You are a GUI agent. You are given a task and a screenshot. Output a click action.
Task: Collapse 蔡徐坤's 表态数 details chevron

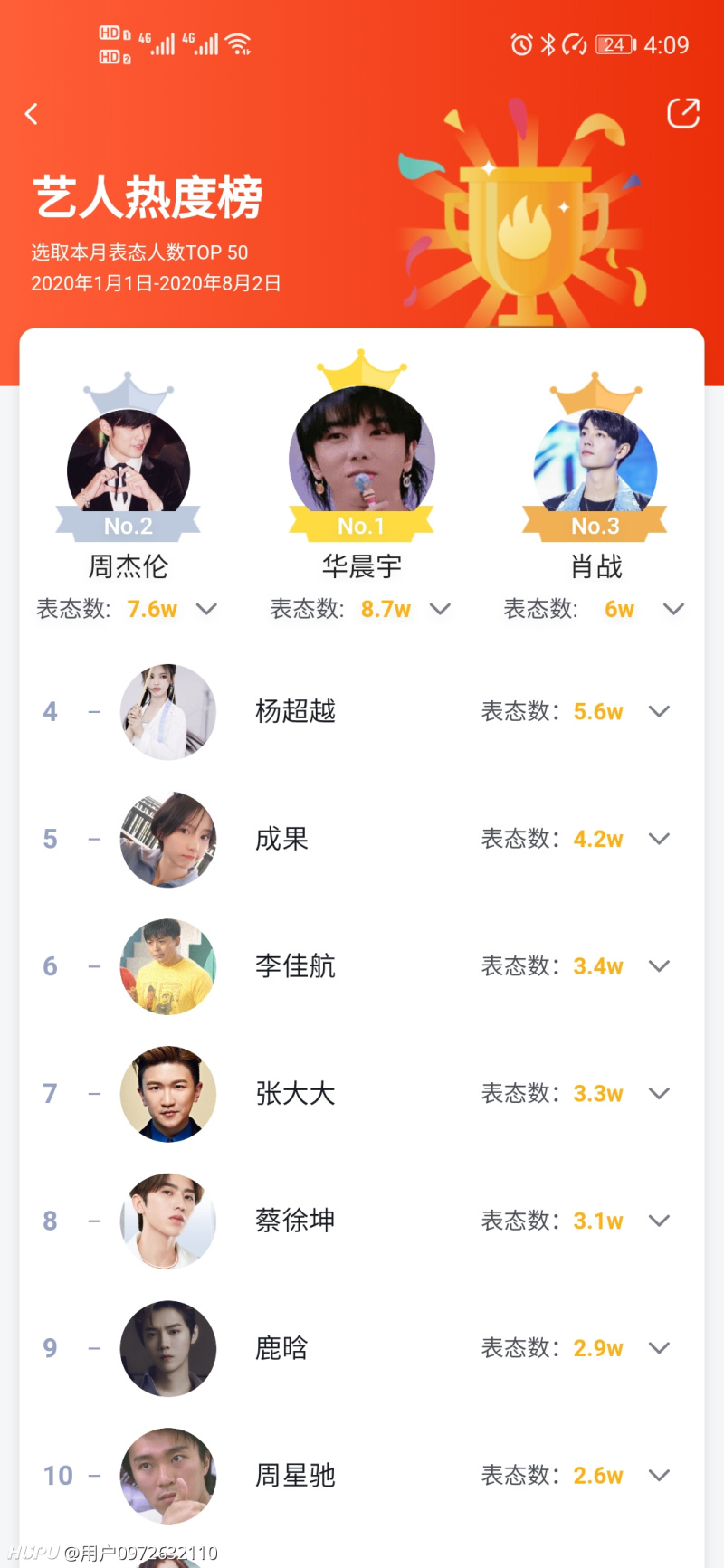tap(659, 1221)
